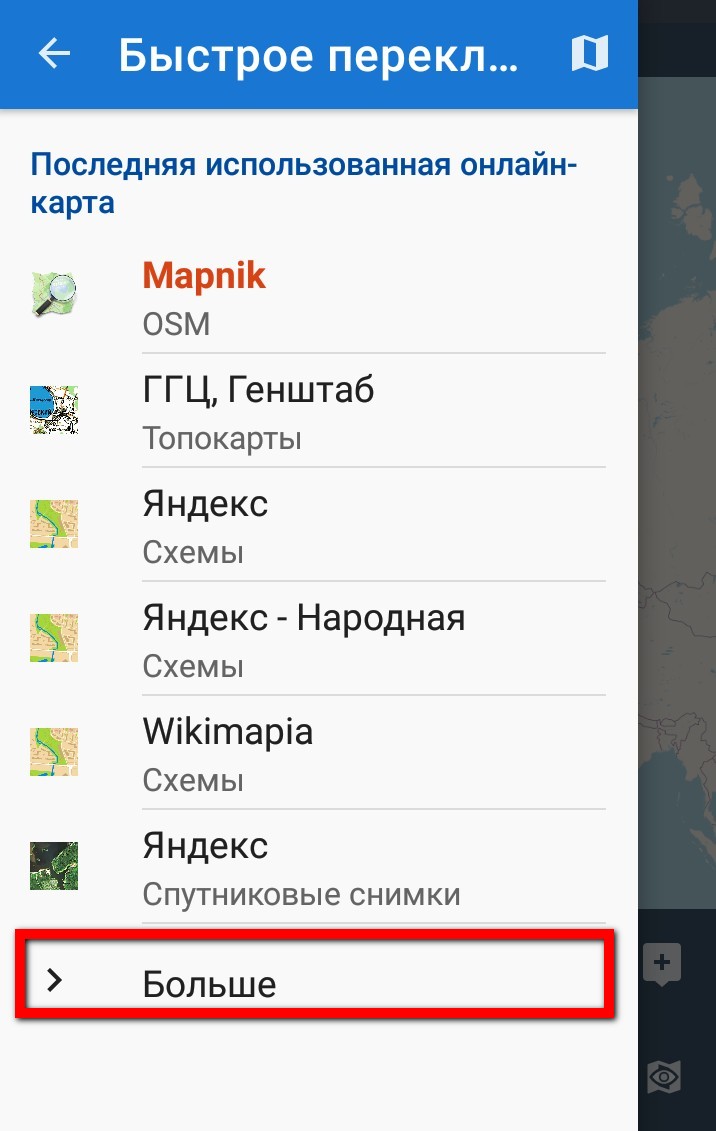
Task: Tap the add point icon on map
Action: point(662,965)
